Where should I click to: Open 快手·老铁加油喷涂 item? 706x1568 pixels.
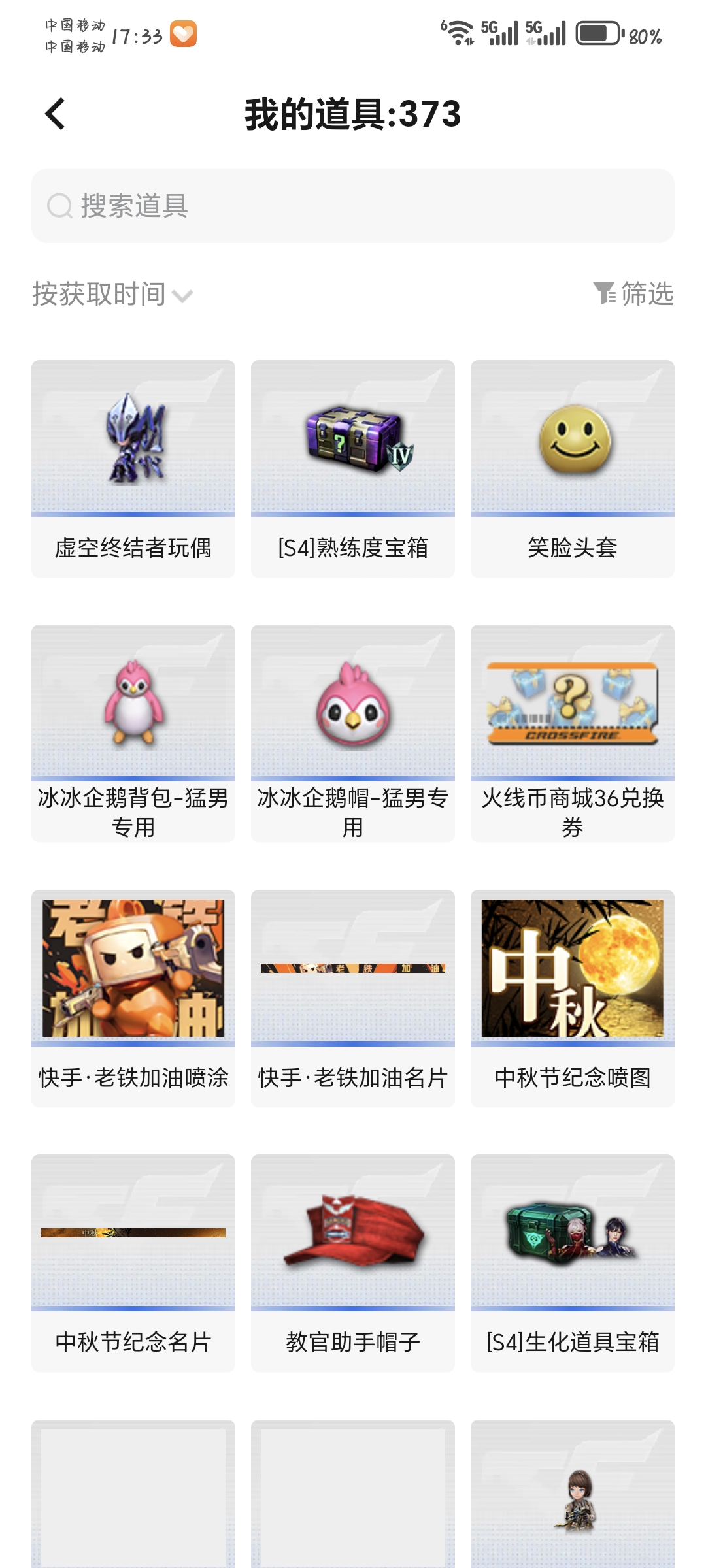point(133,998)
